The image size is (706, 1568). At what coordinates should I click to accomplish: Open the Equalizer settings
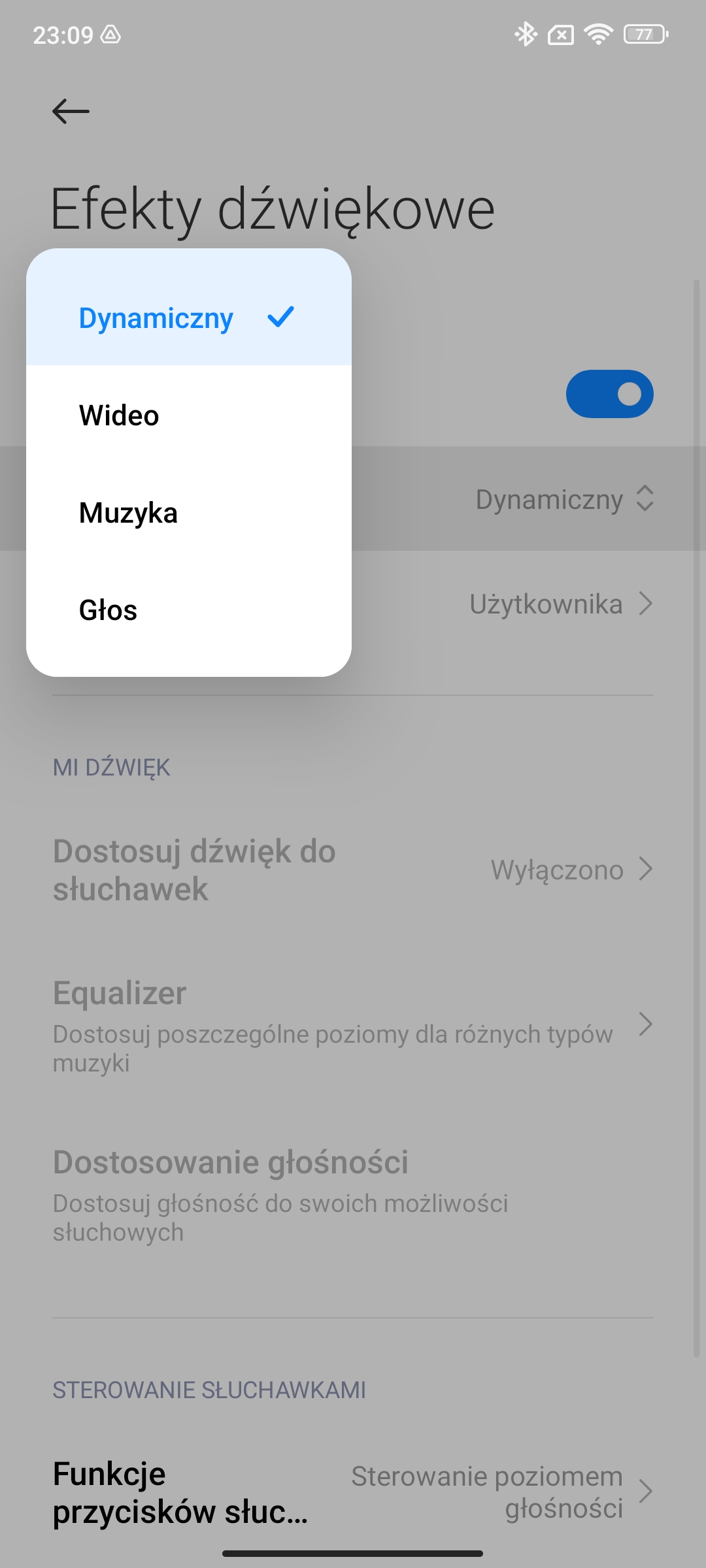(353, 1024)
